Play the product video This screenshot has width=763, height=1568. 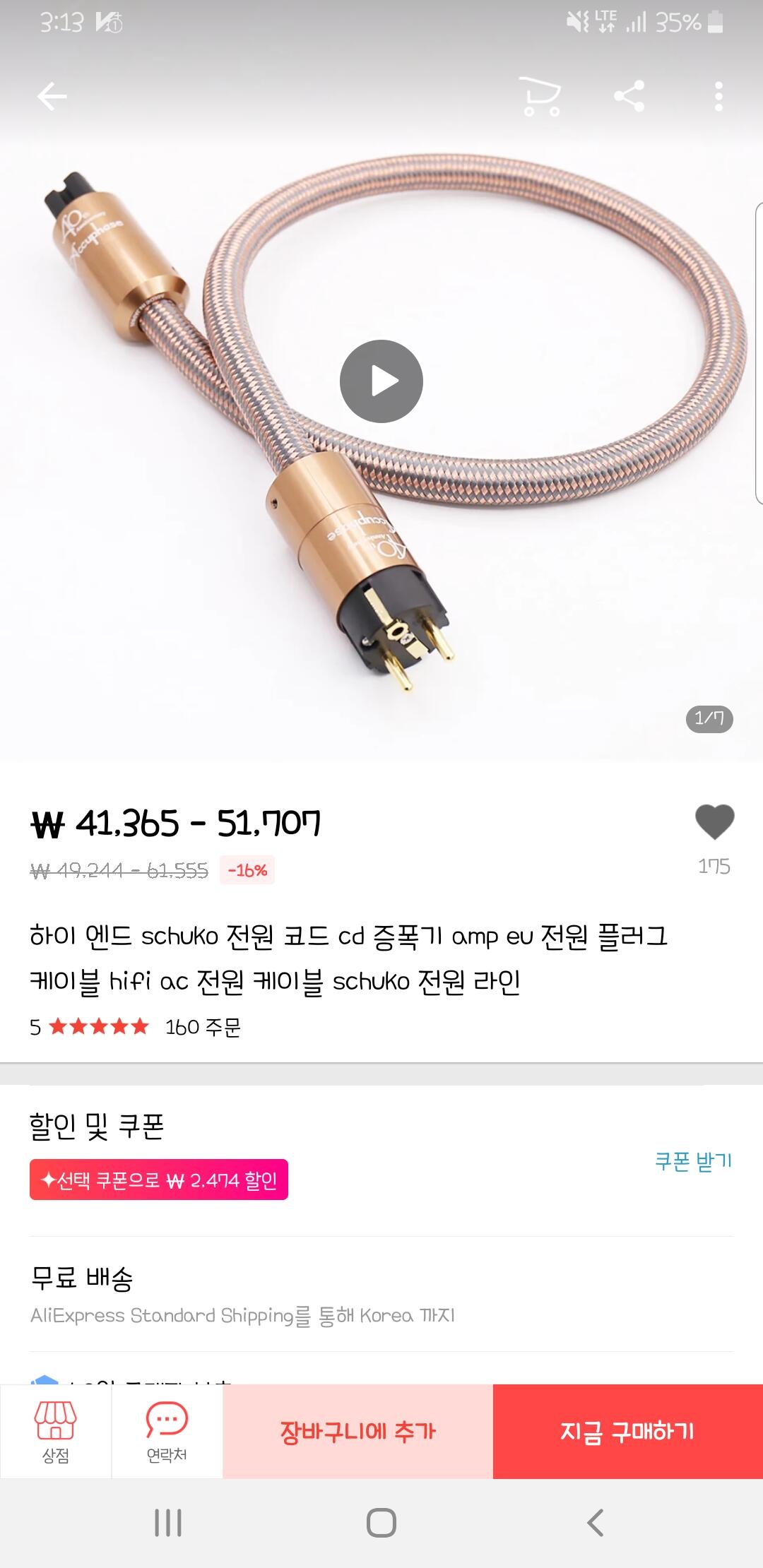pos(381,381)
